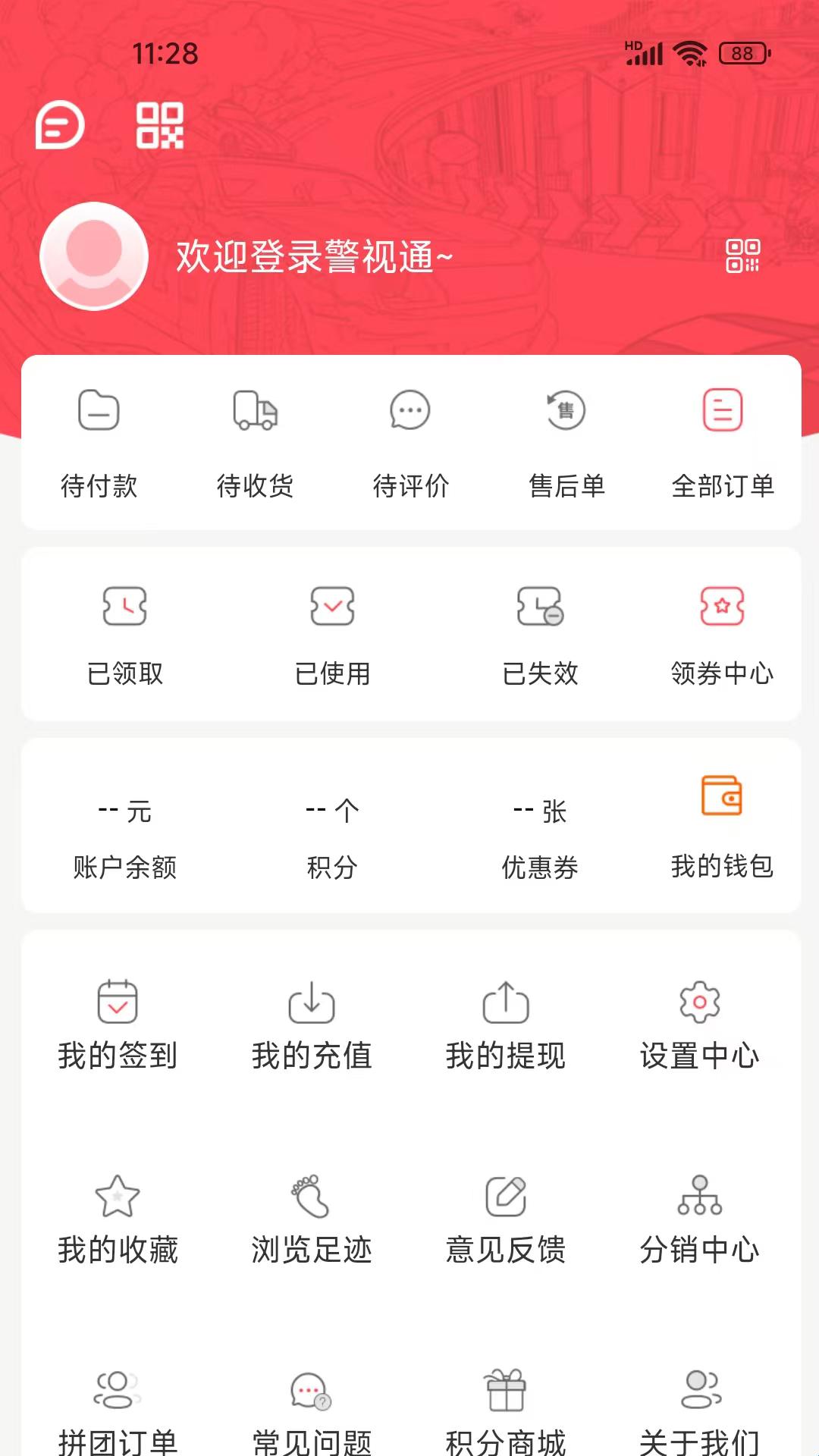This screenshot has height=1456, width=819.
Task: Open the messages icon at top left
Action: point(59,125)
